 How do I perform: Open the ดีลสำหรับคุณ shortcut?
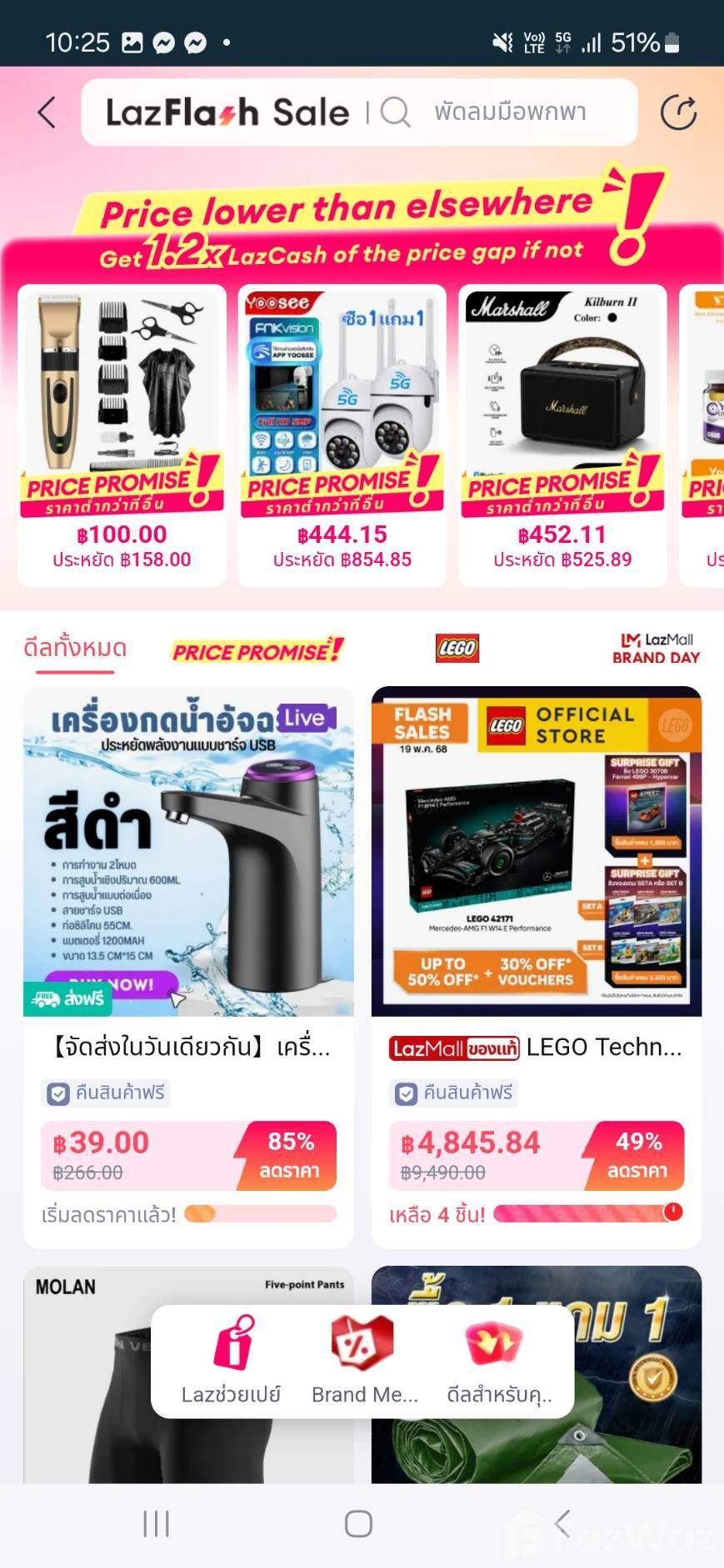pos(497,1361)
